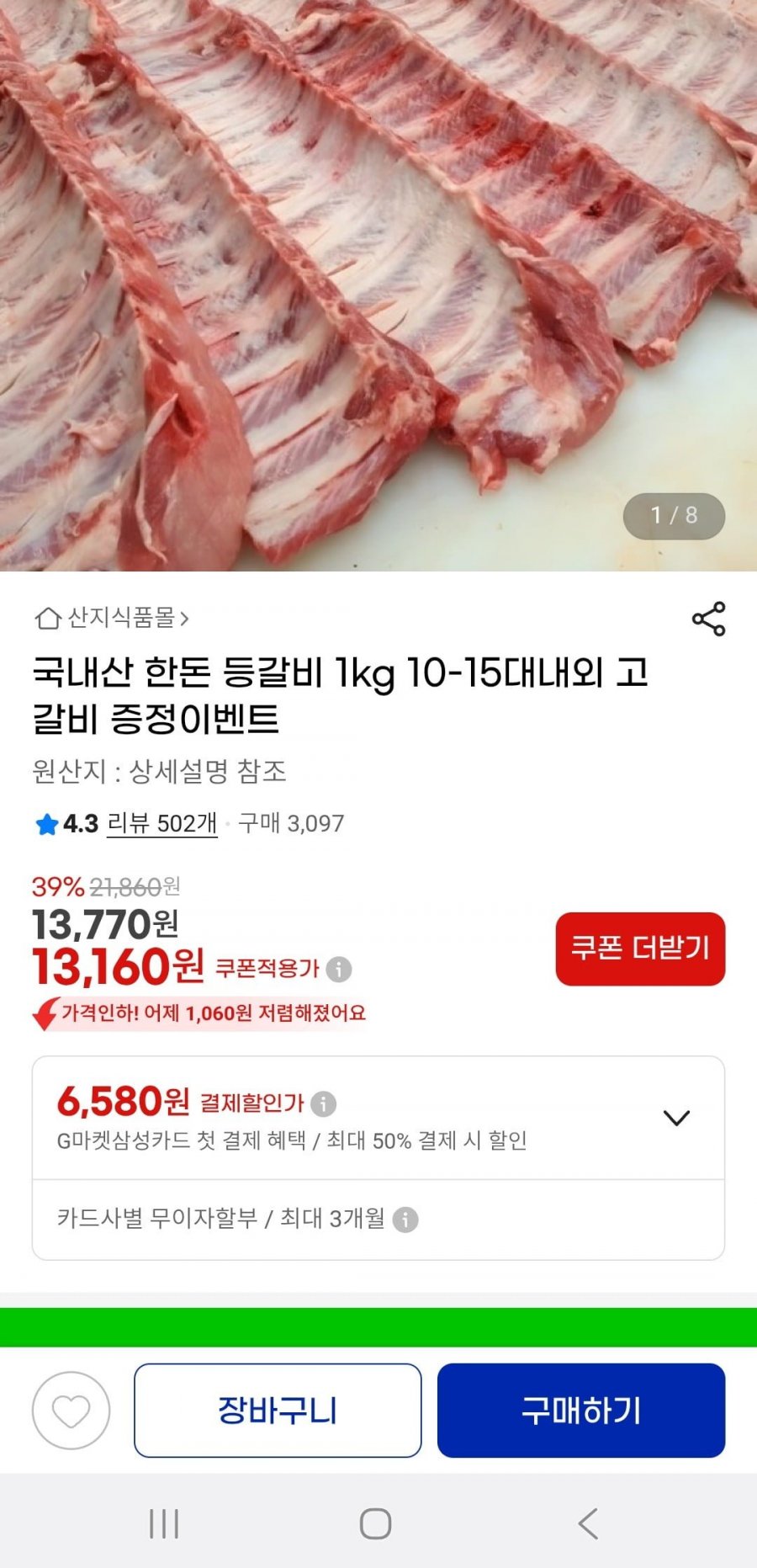The height and width of the screenshot is (1568, 757).
Task: Show info on 카드사별 무이자할부
Action: pyautogui.click(x=405, y=1220)
